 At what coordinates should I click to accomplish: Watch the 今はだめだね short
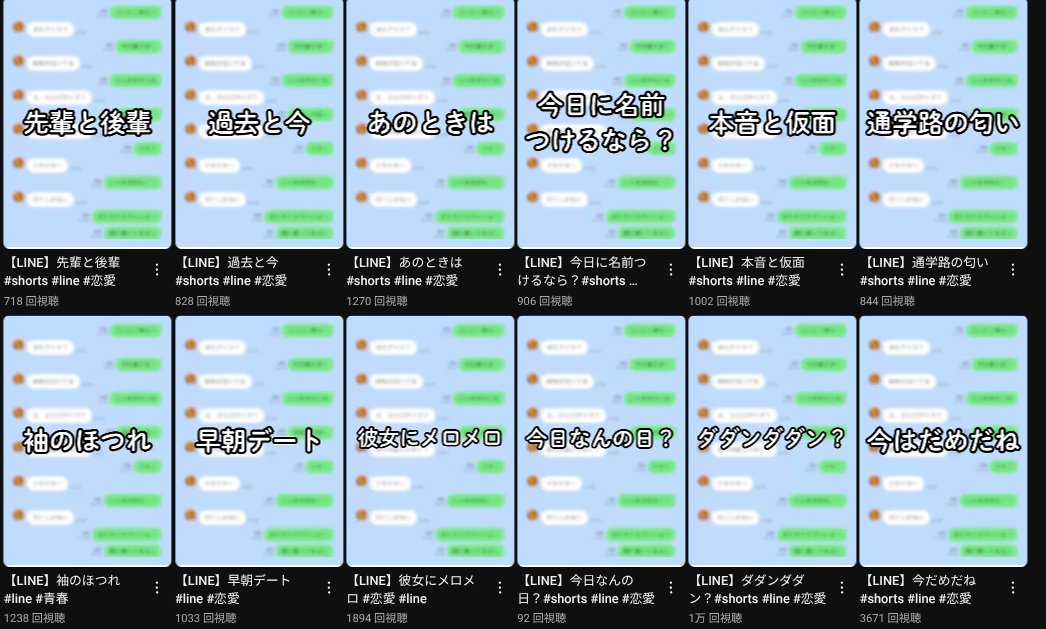942,440
